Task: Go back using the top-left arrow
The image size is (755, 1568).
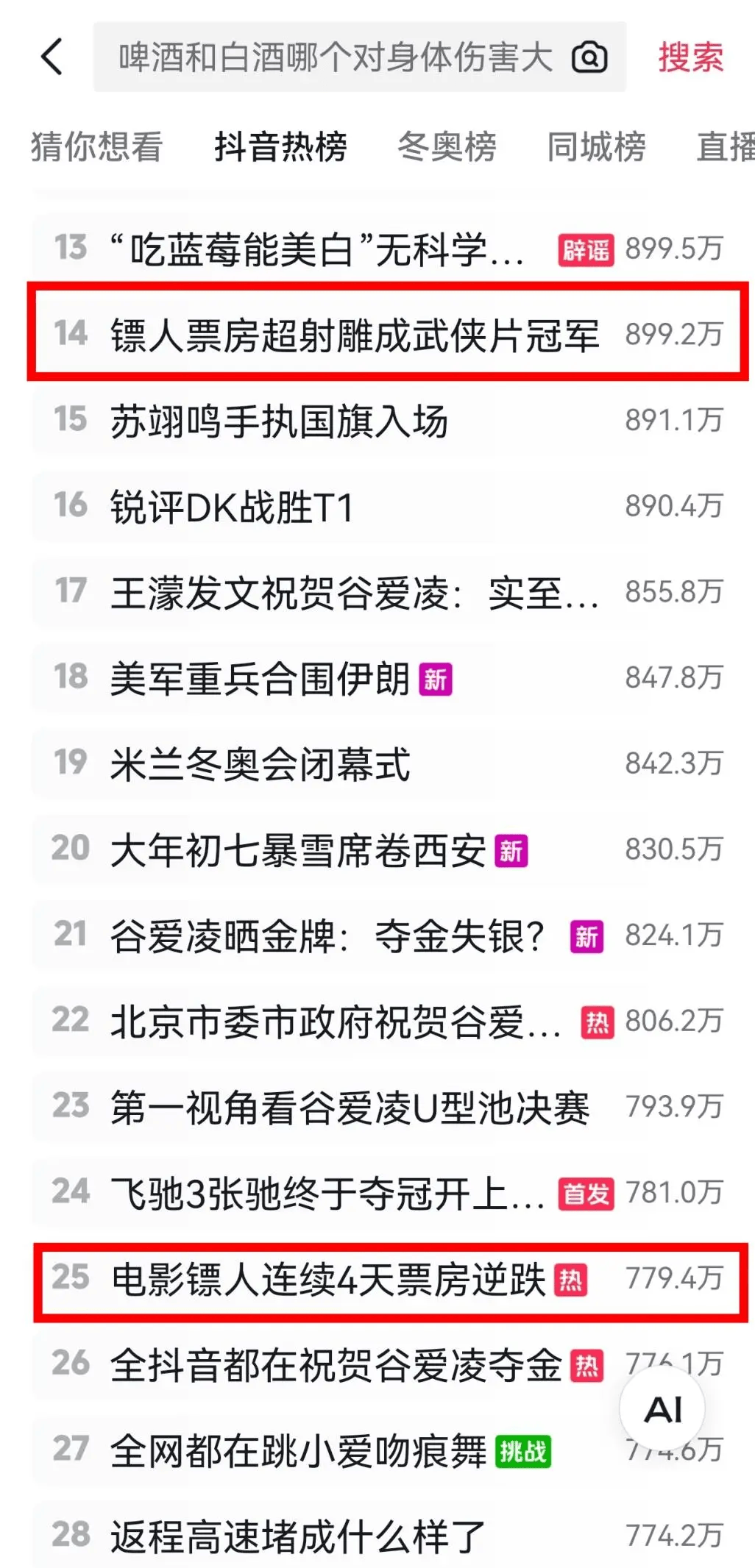Action: pos(52,57)
